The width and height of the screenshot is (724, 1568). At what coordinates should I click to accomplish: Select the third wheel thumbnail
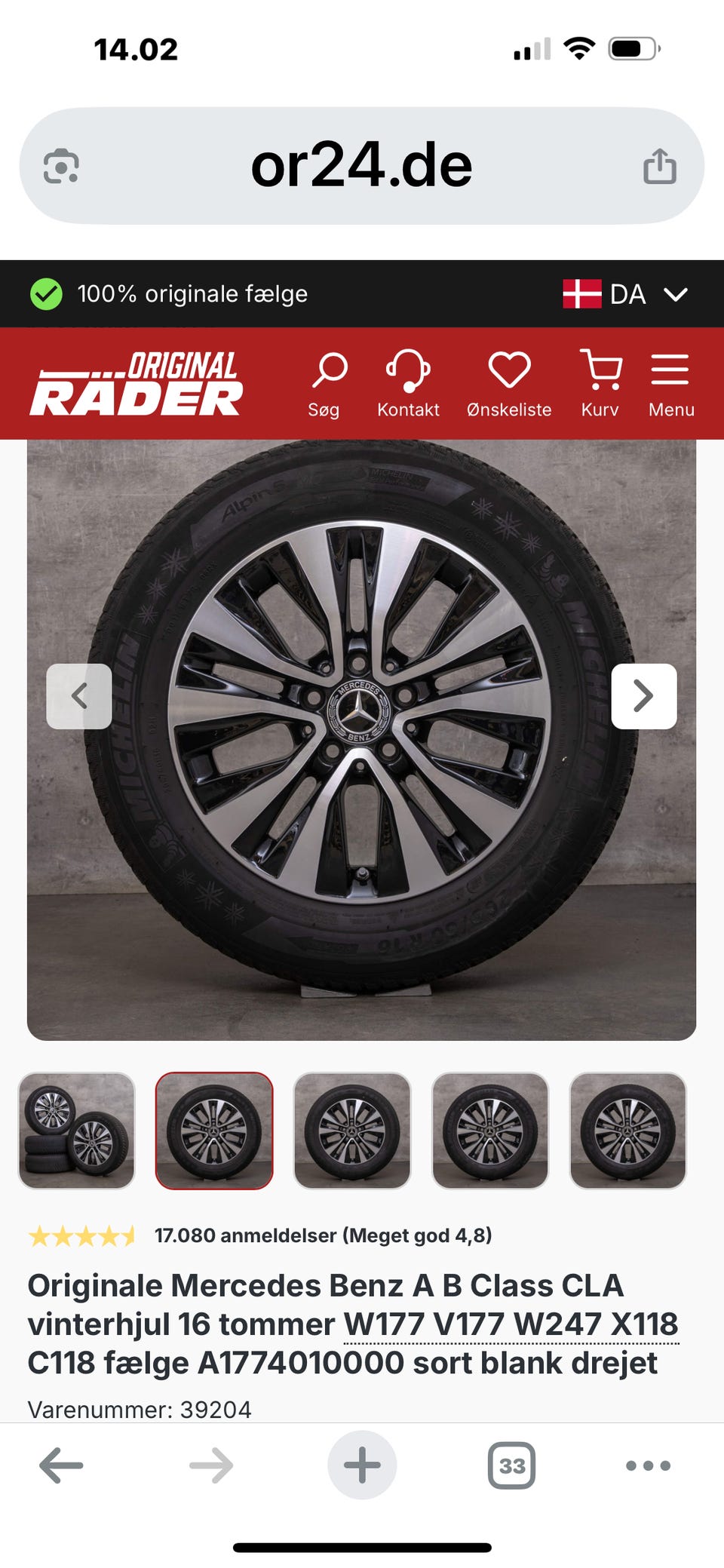[352, 1131]
